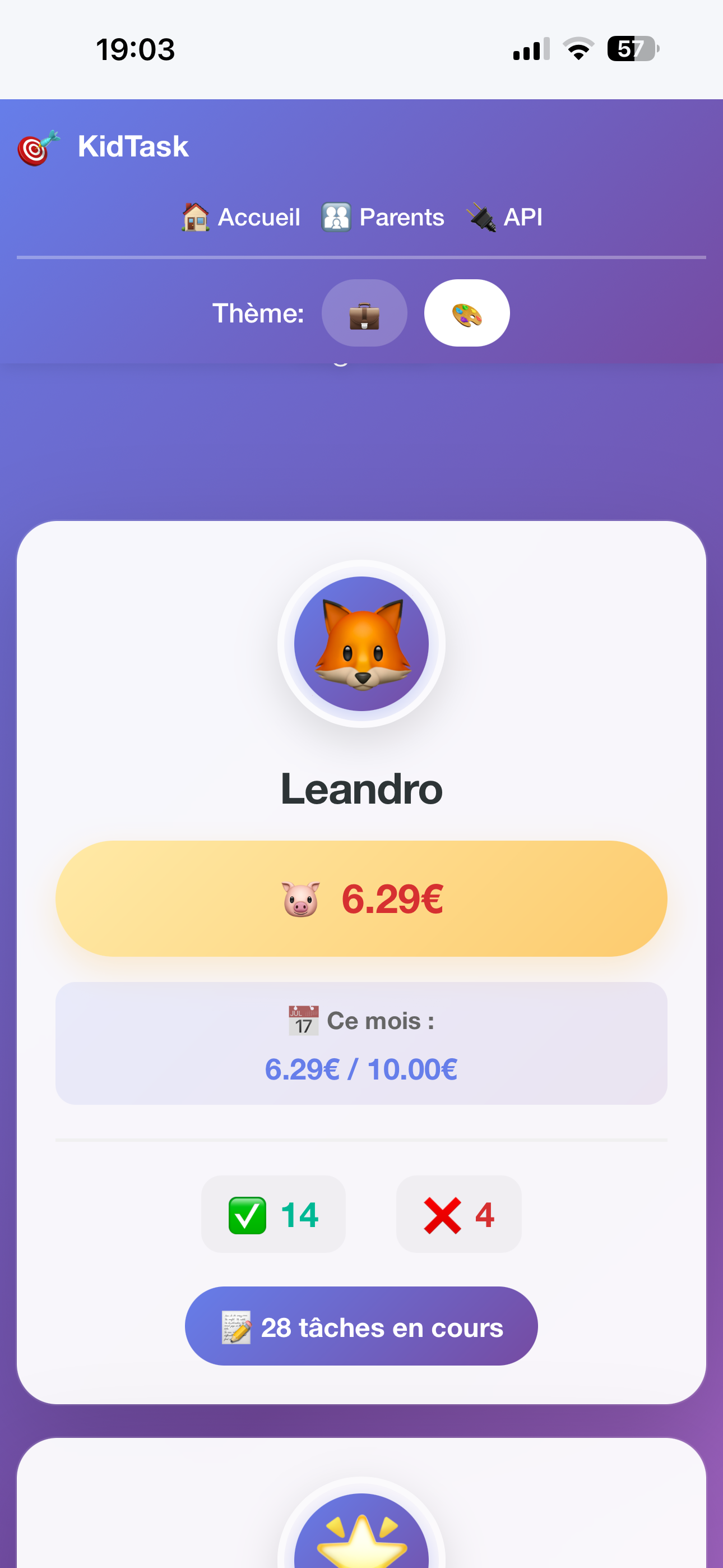This screenshot has height=1568, width=723.
Task: Toggle the currently active theme option
Action: tap(467, 313)
